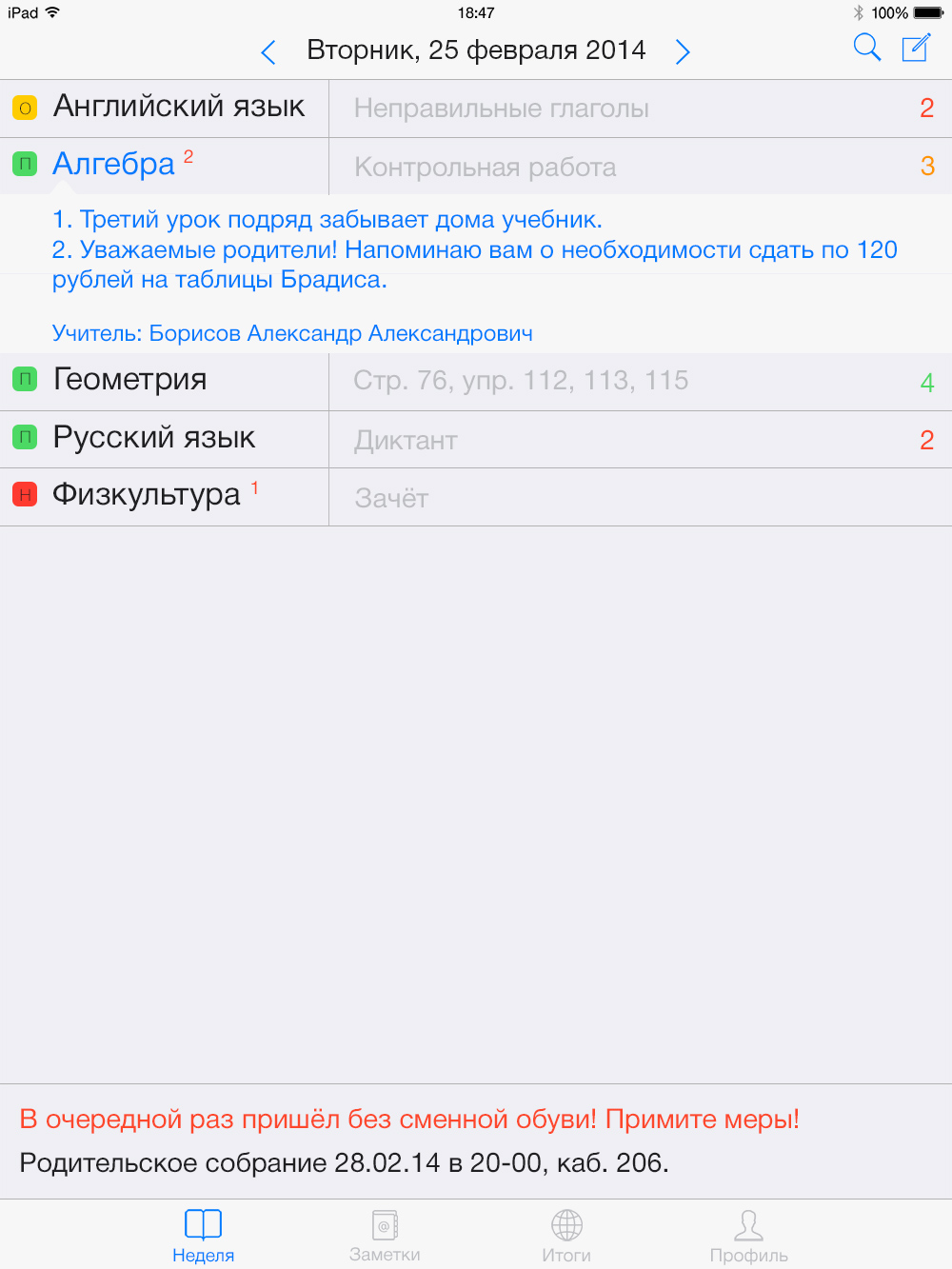Switch to the Заметки tab
Image resolution: width=952 pixels, height=1269 pixels.
coord(385,1236)
